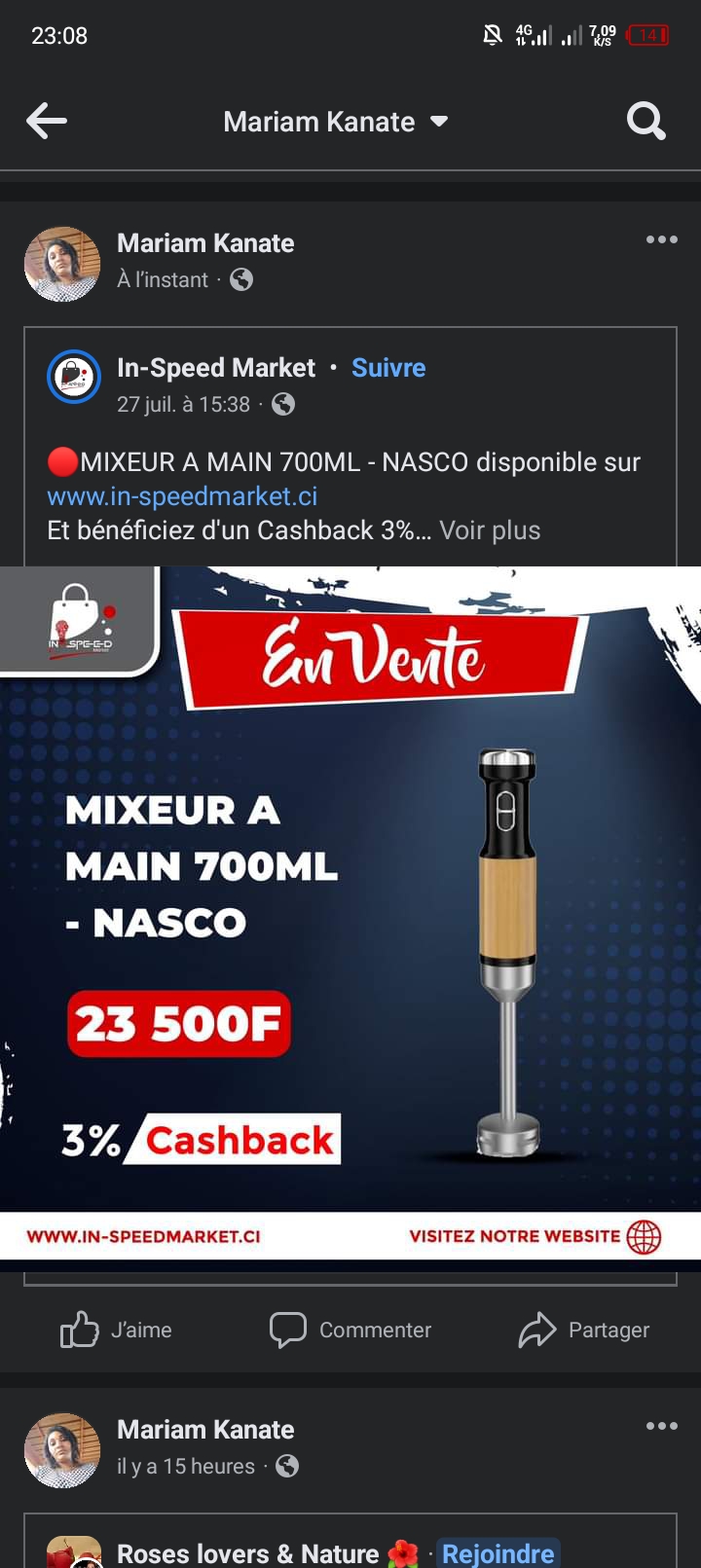Image resolution: width=701 pixels, height=1568 pixels.
Task: Open In-Speed Market page avatar
Action: pos(74,377)
